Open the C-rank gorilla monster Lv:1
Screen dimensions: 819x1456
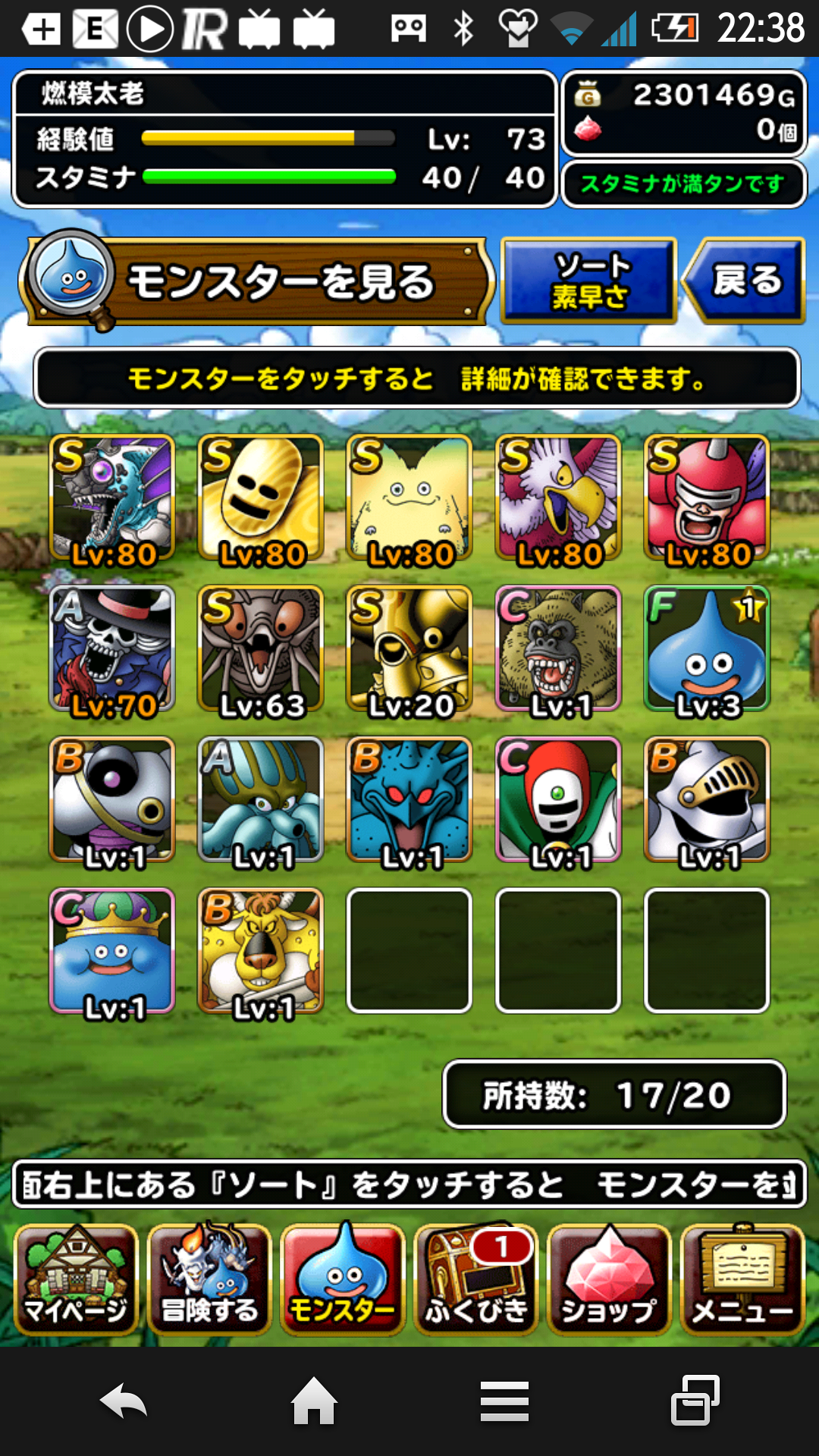558,650
